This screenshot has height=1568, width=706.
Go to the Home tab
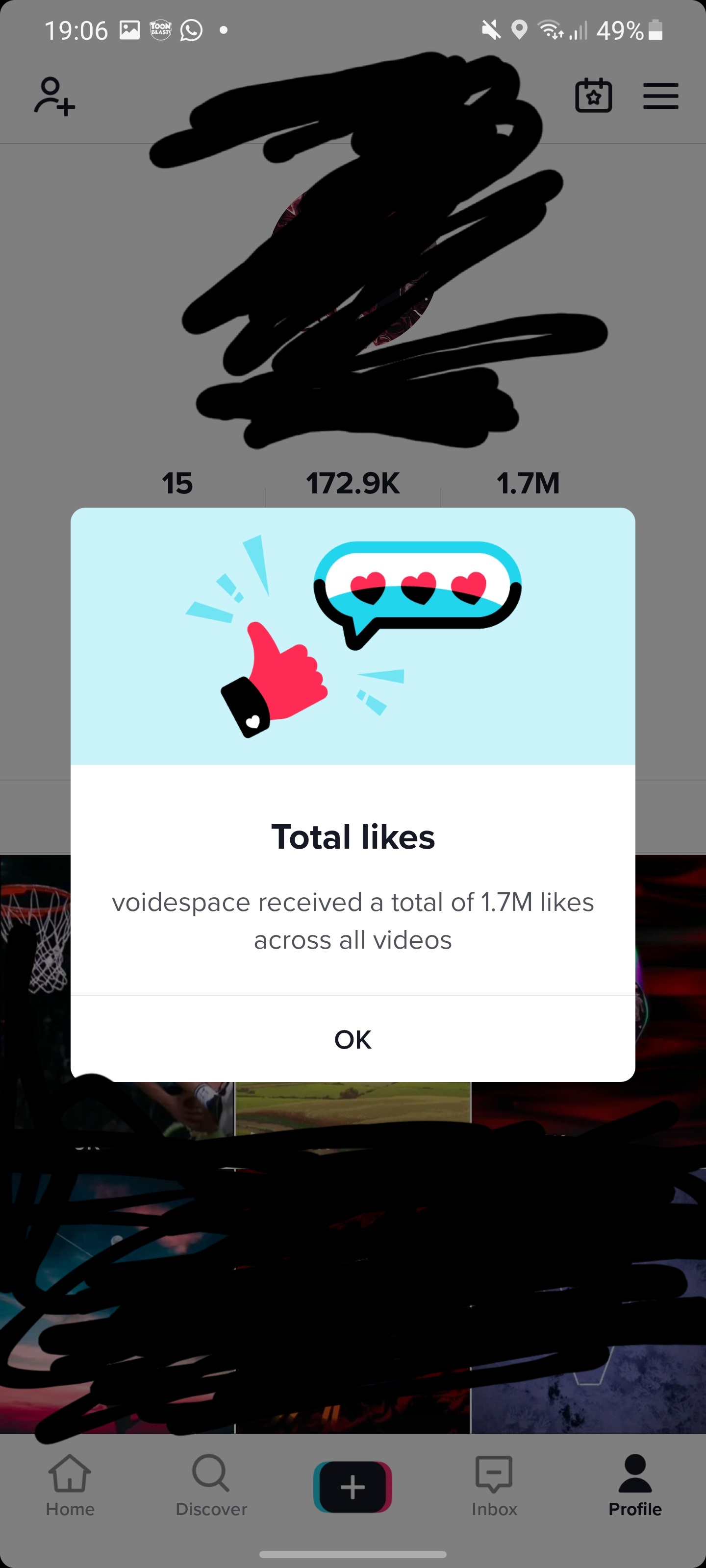70,1486
